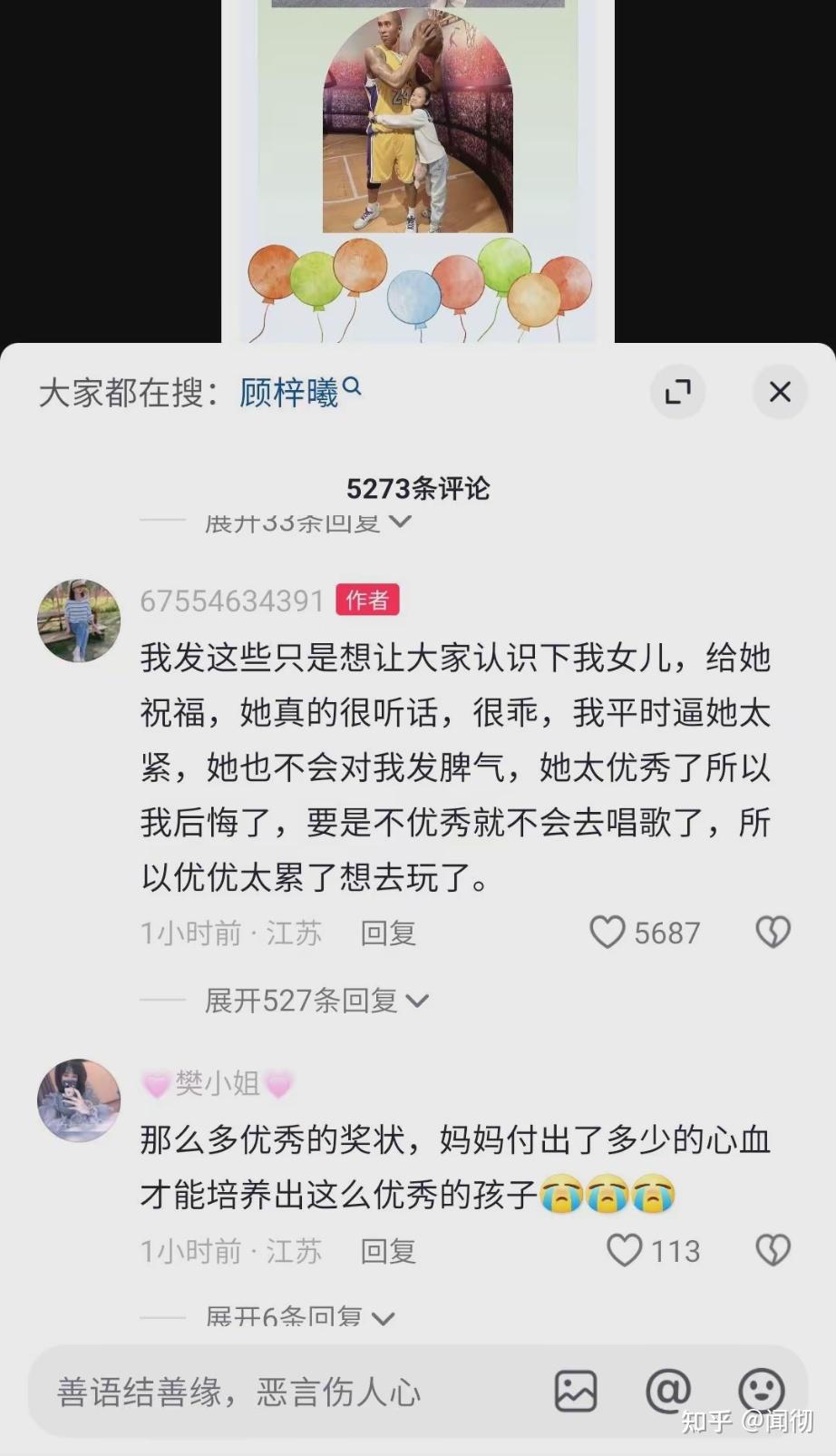Dislike 樊小姐's comment
This screenshot has height=1456, width=836.
773,1250
